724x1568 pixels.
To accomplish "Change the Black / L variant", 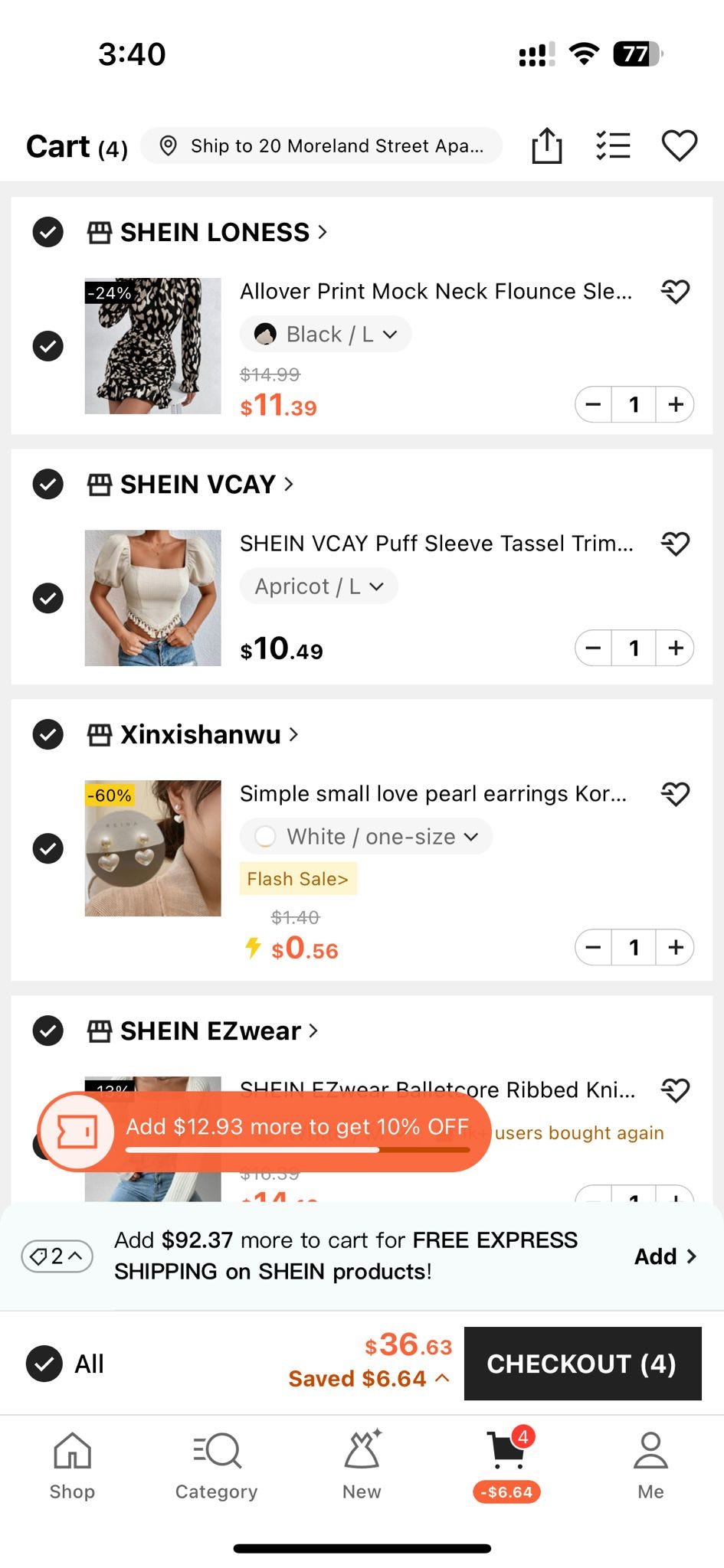I will click(x=326, y=335).
